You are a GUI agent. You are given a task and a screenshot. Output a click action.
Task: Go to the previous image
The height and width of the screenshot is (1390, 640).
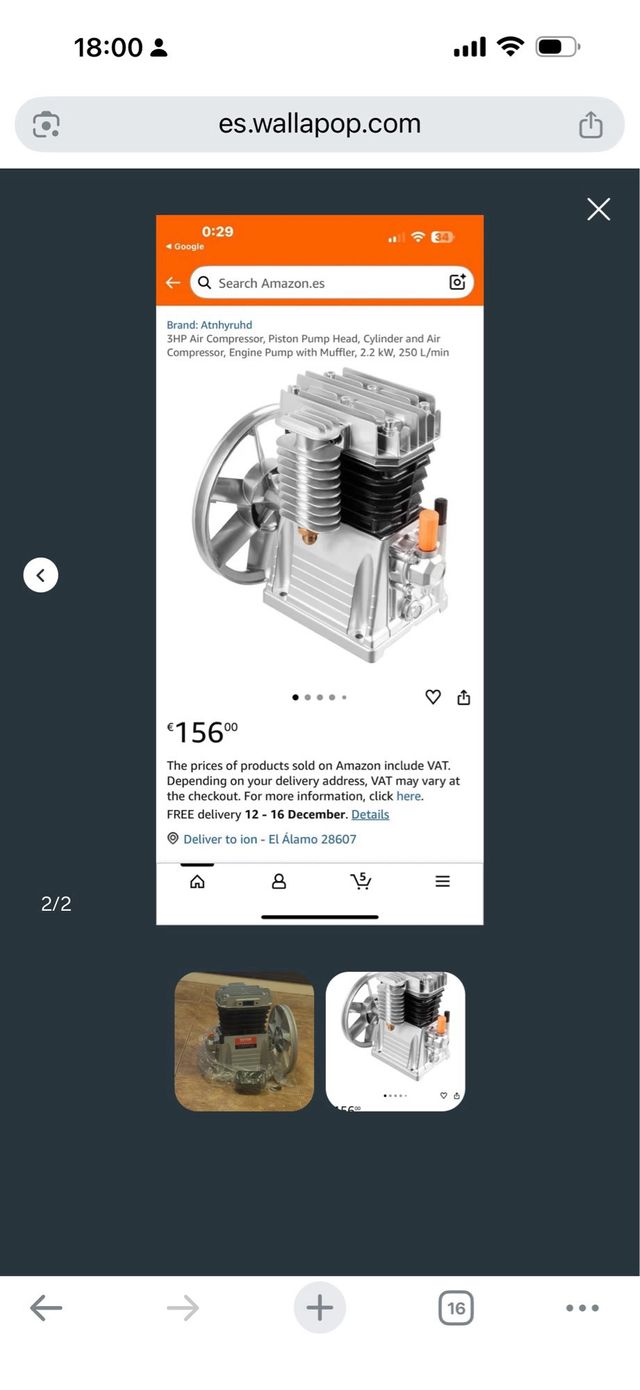pos(41,575)
